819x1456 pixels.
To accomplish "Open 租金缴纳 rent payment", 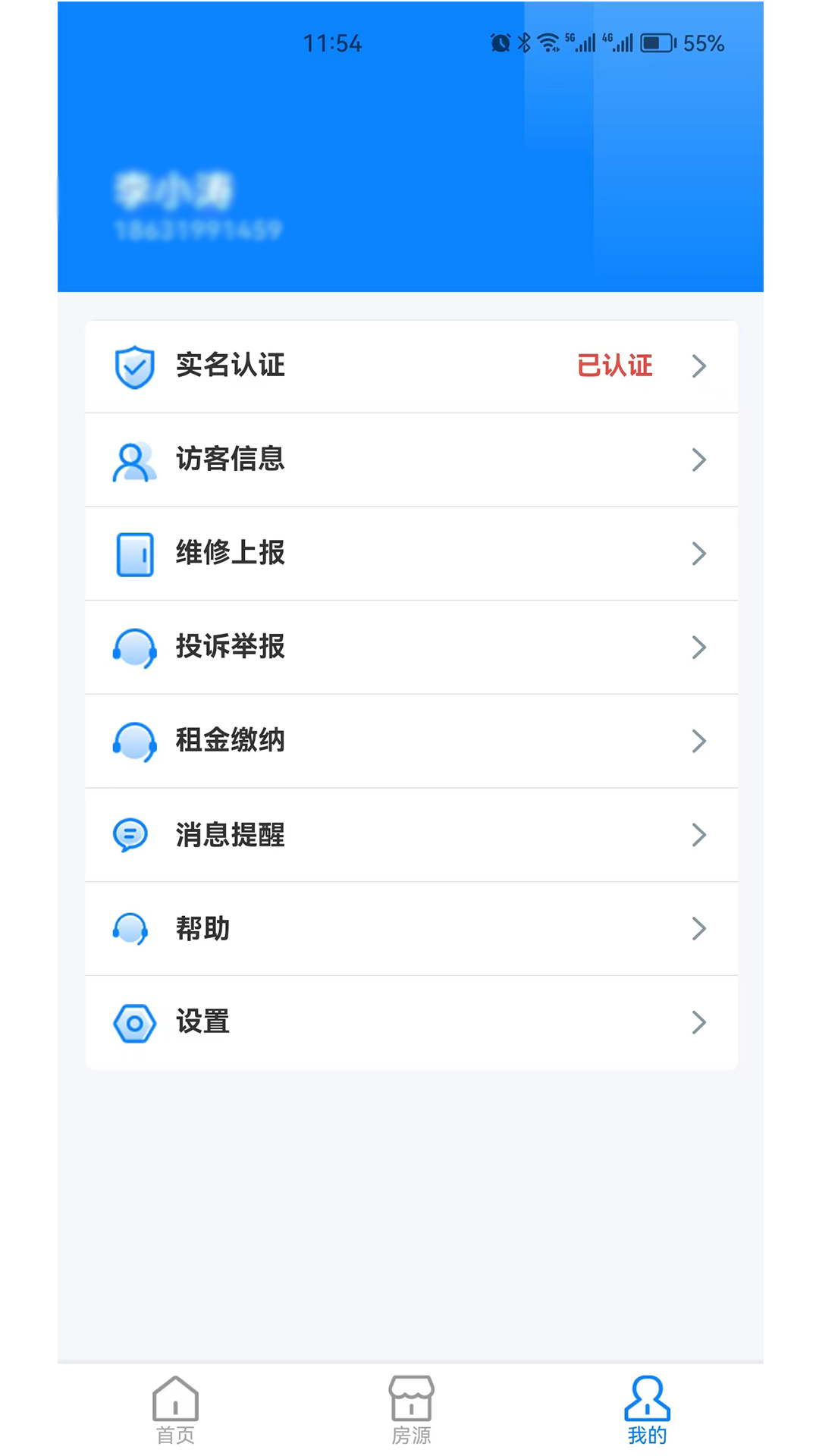I will coord(410,741).
